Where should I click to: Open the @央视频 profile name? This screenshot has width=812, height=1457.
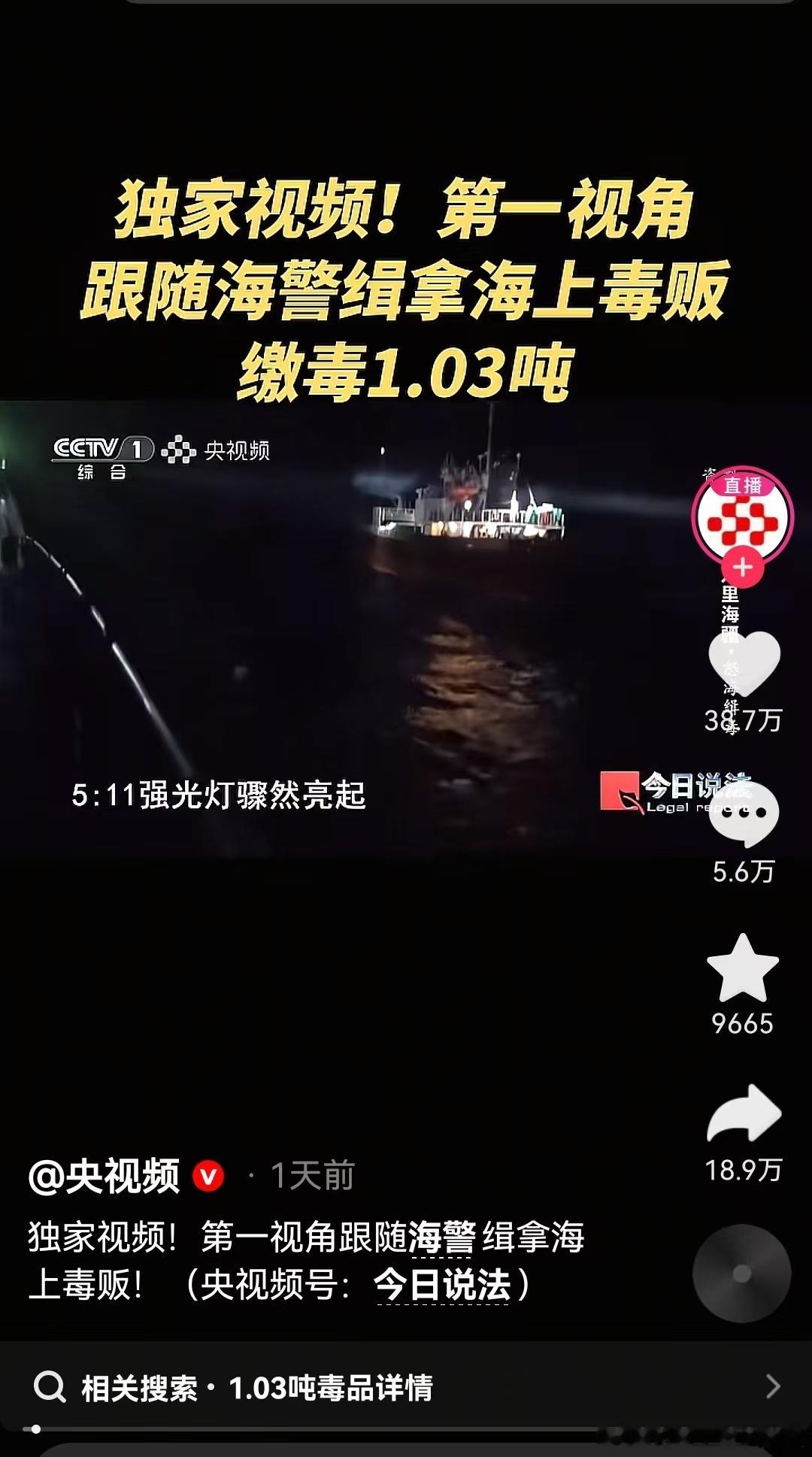pos(105,1174)
